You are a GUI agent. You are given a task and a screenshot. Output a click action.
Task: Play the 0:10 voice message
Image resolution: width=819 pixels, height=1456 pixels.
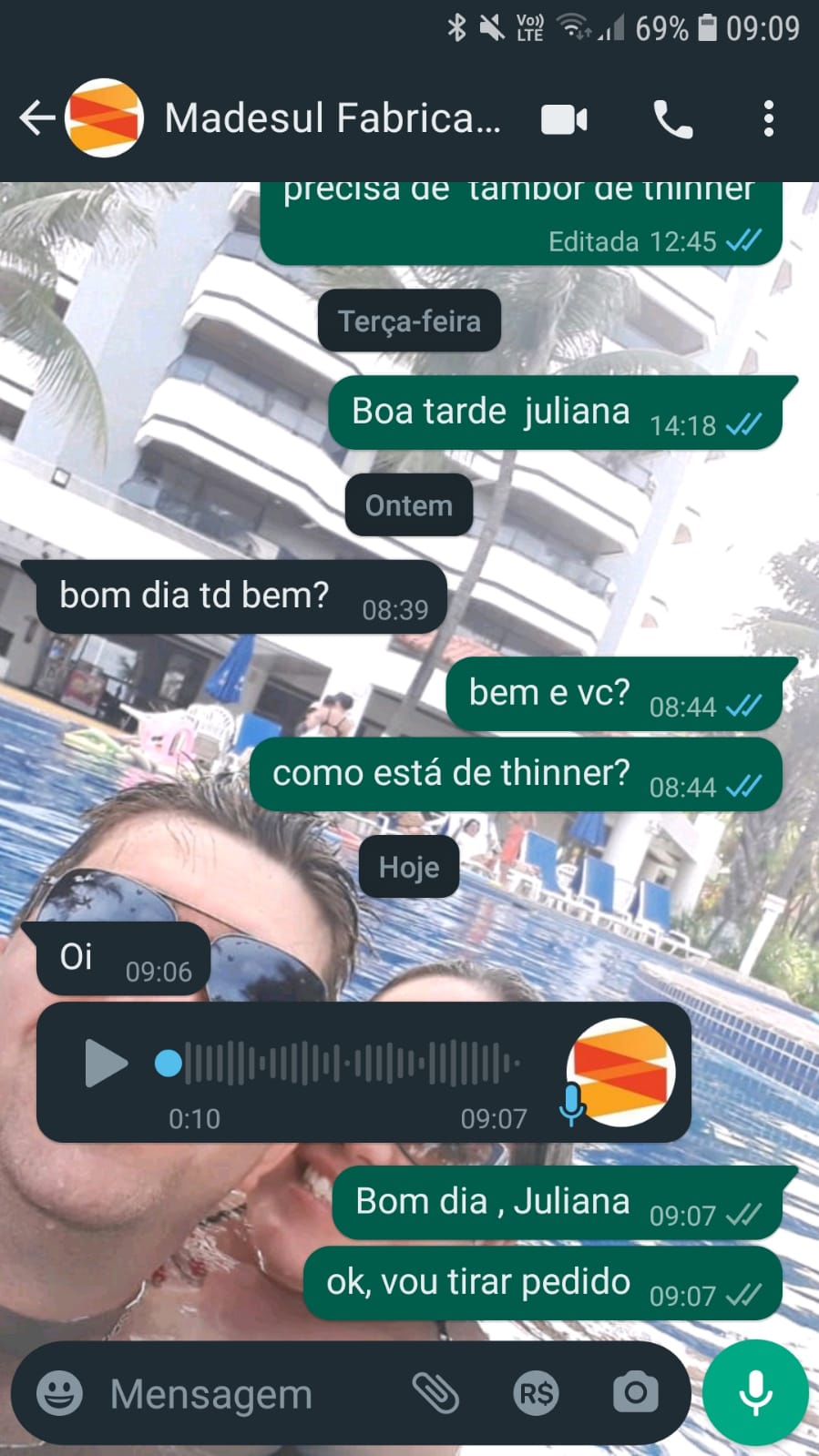click(x=106, y=1063)
